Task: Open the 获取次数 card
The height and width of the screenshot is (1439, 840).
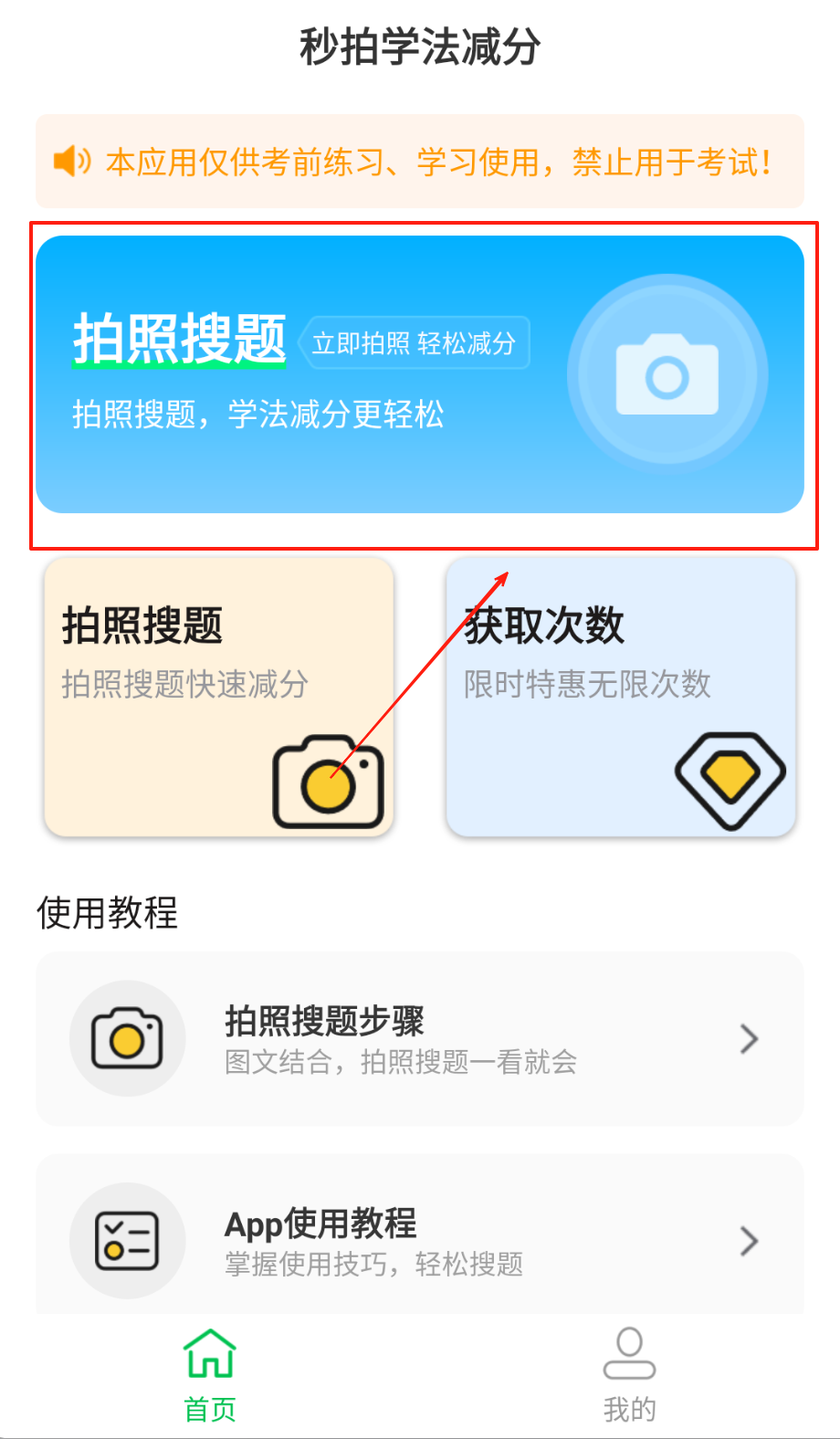Action: [x=621, y=696]
